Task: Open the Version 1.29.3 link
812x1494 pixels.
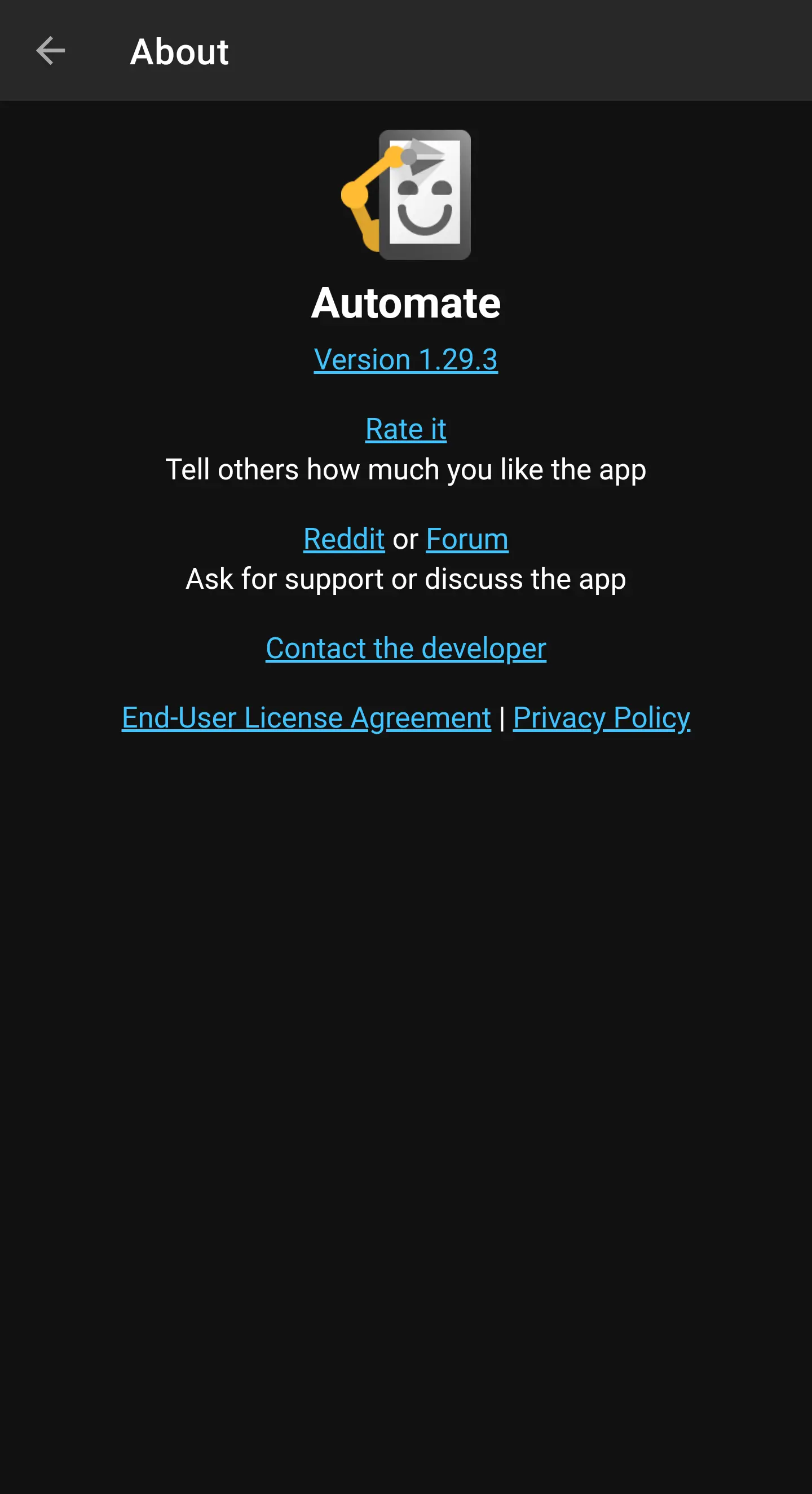Action: tap(405, 359)
